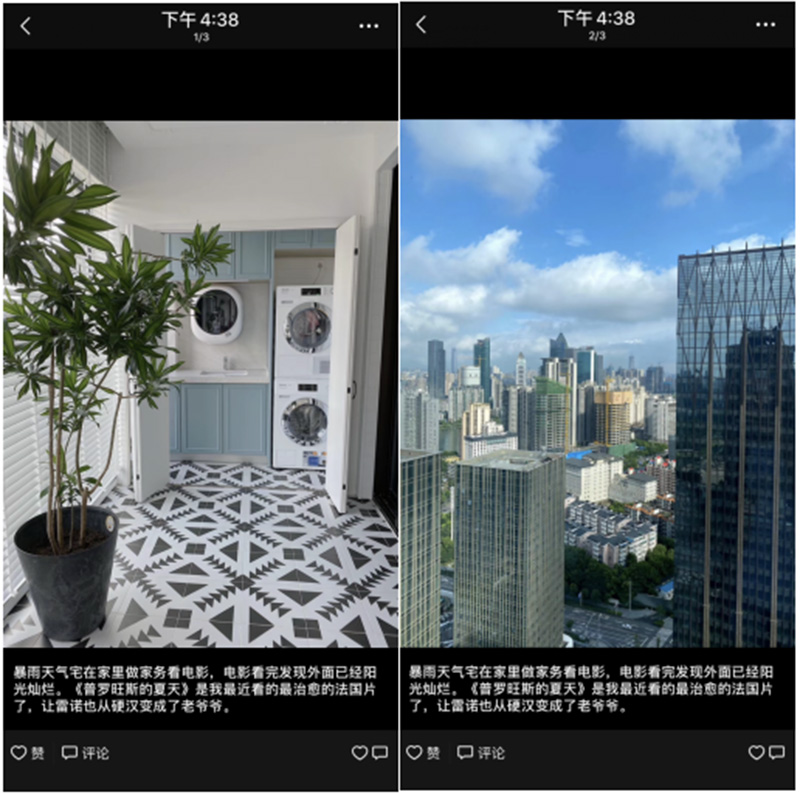Go back from the 2/3 photo viewer
Image resolution: width=800 pixels, height=795 pixels.
(x=421, y=26)
